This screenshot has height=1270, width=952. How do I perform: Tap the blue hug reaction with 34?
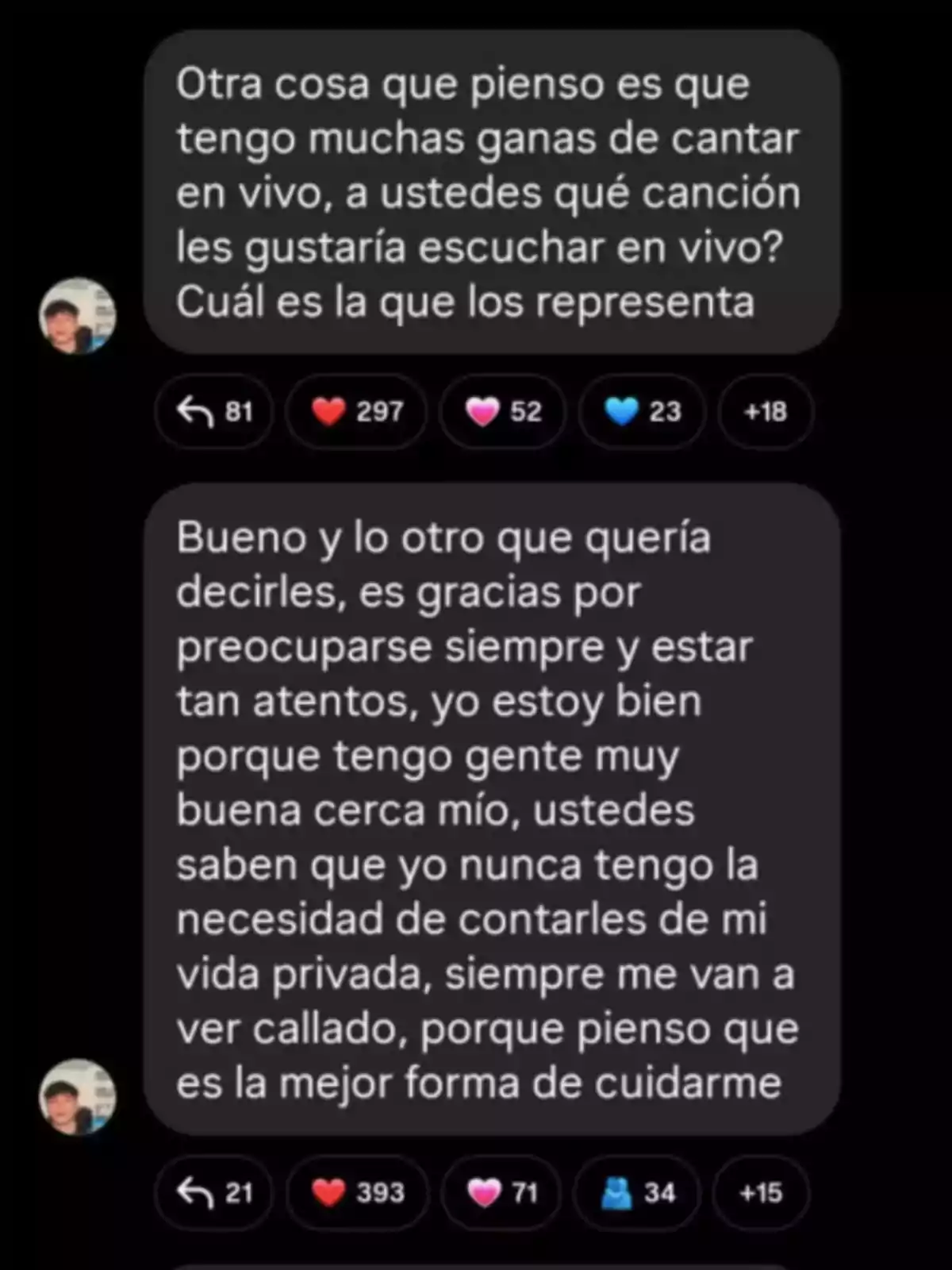point(637,1193)
